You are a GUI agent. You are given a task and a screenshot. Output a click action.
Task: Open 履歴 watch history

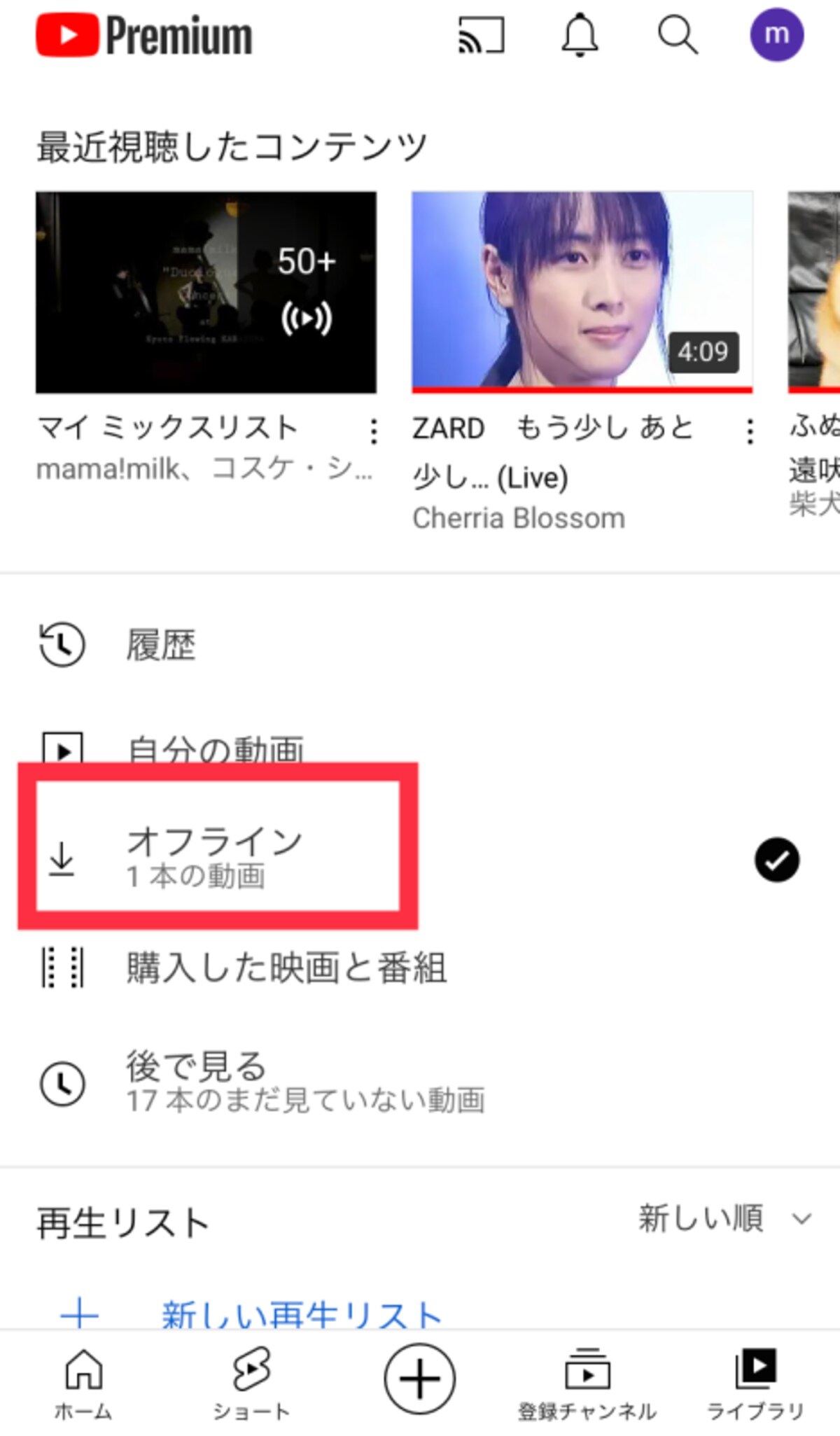tap(420, 645)
